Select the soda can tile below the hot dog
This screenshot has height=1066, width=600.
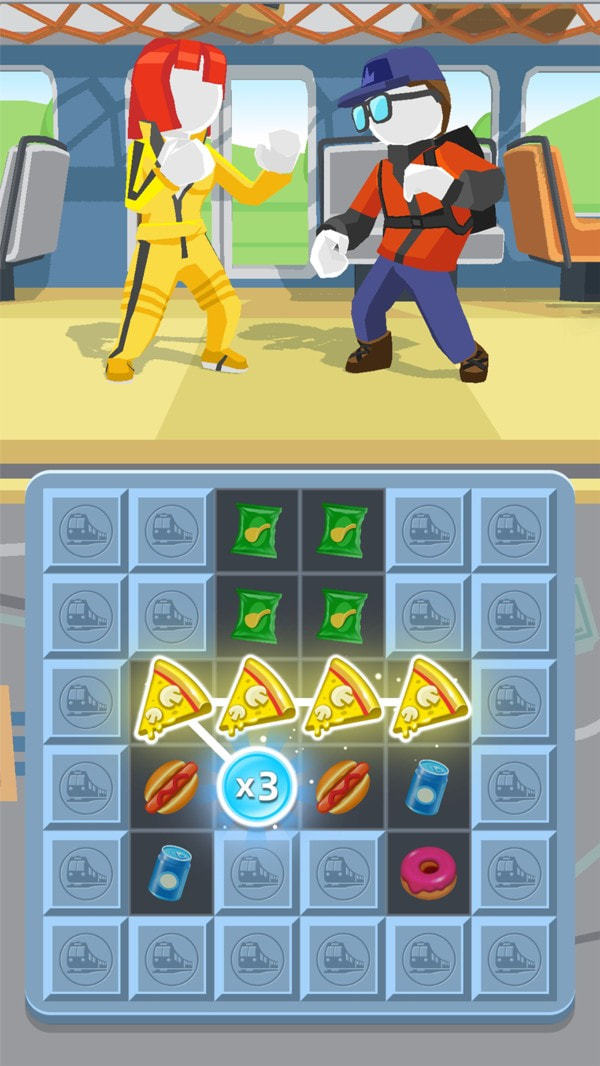coord(171,872)
